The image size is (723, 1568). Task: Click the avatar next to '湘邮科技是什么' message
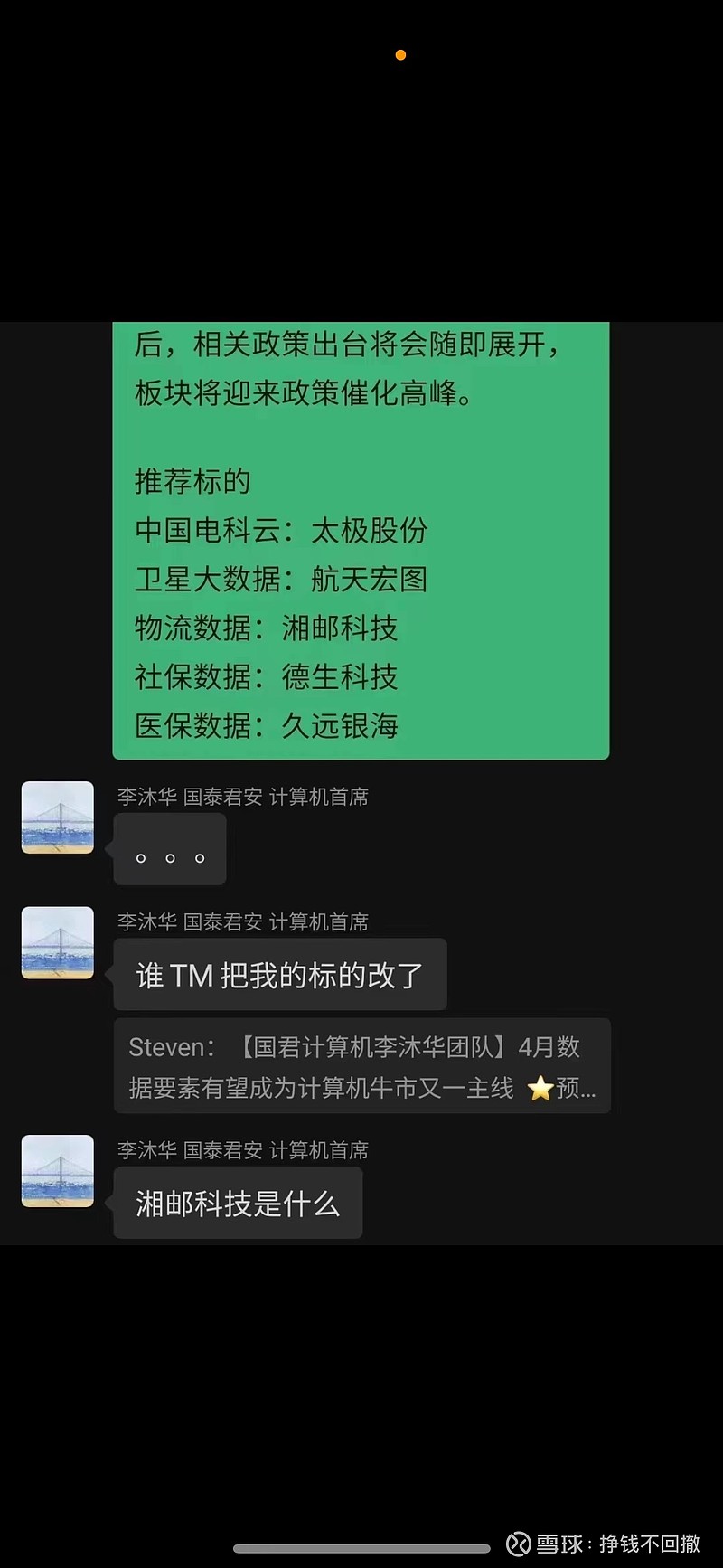tap(57, 1171)
